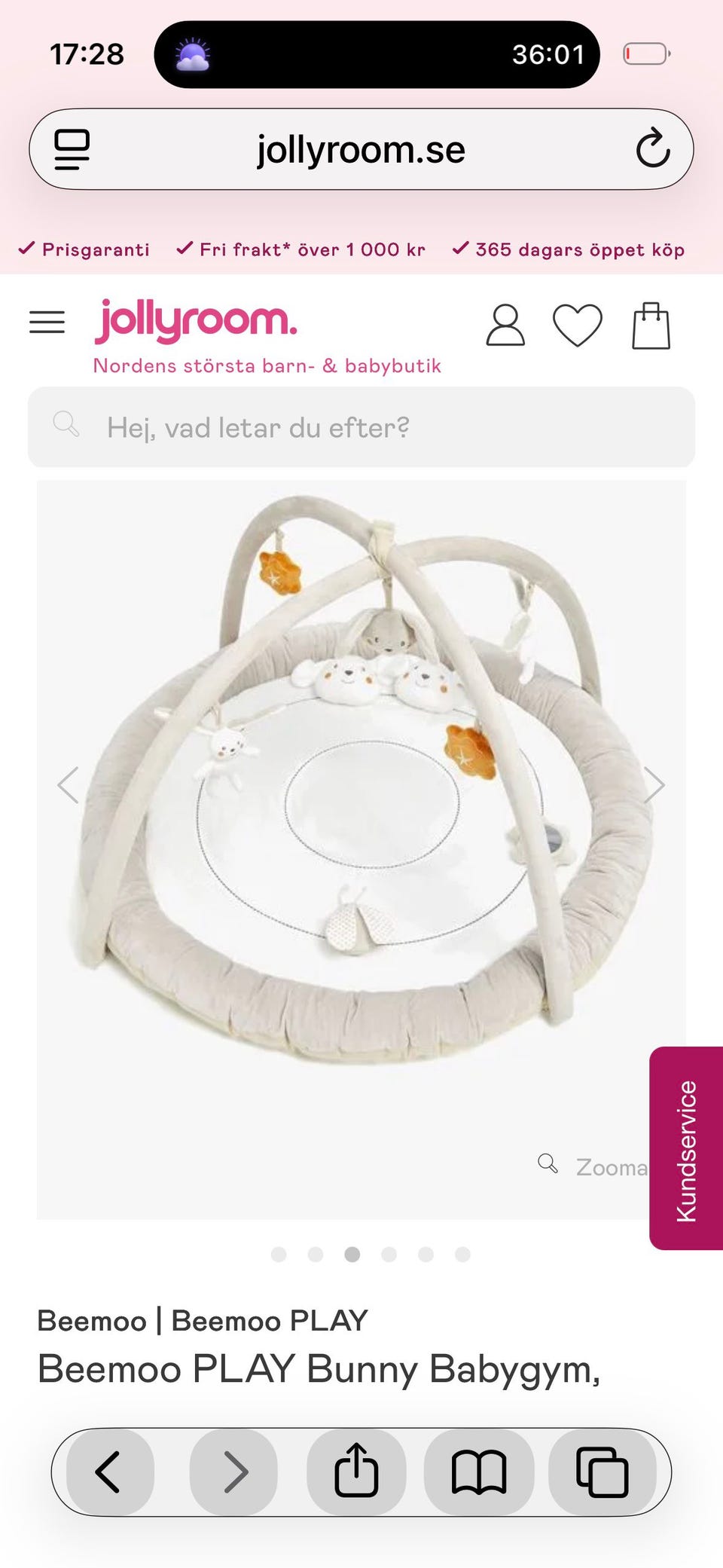Open the hamburger menu
This screenshot has height=1568, width=723.
pos(47,322)
